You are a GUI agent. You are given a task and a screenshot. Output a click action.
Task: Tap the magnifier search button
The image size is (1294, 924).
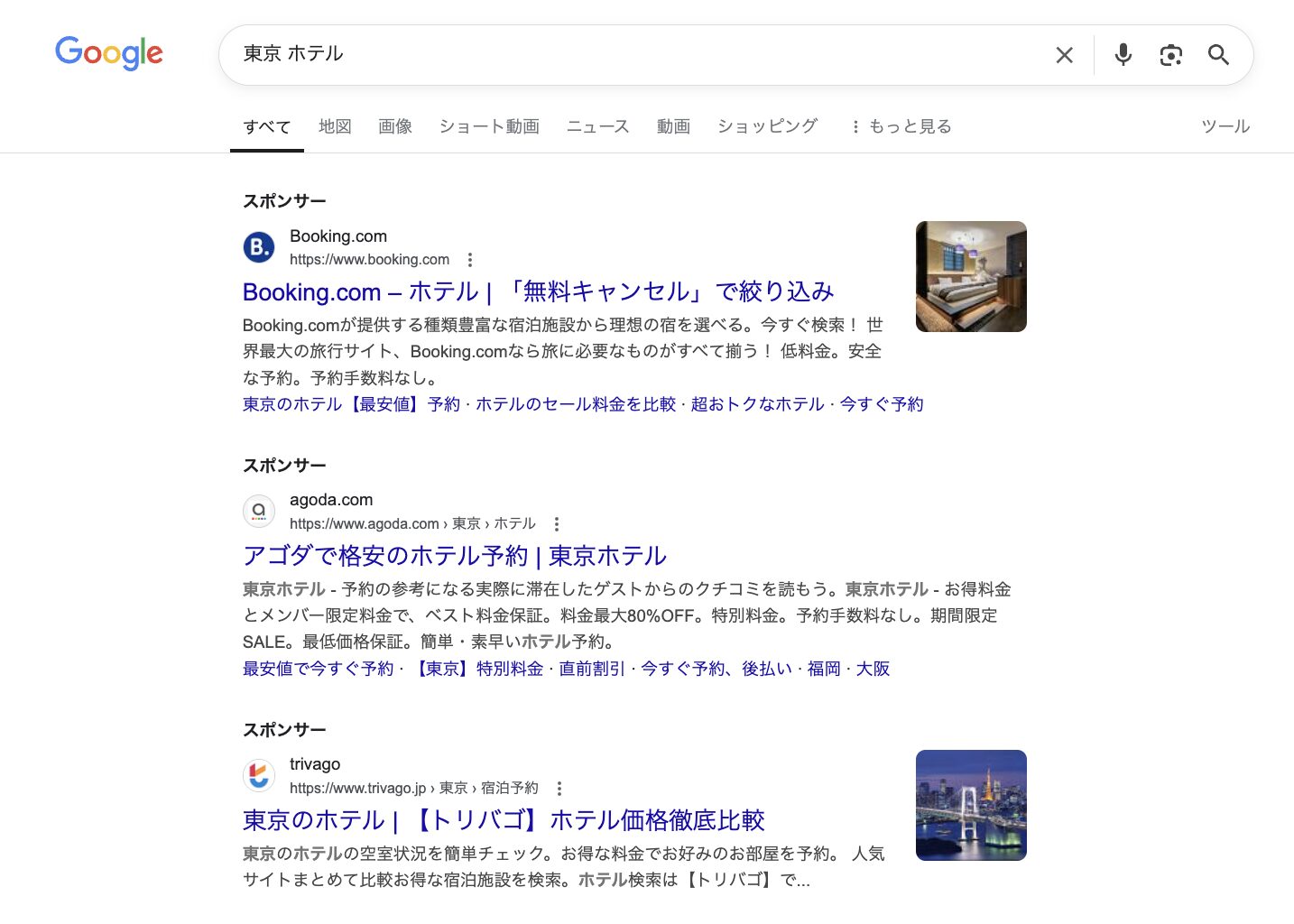1218,55
